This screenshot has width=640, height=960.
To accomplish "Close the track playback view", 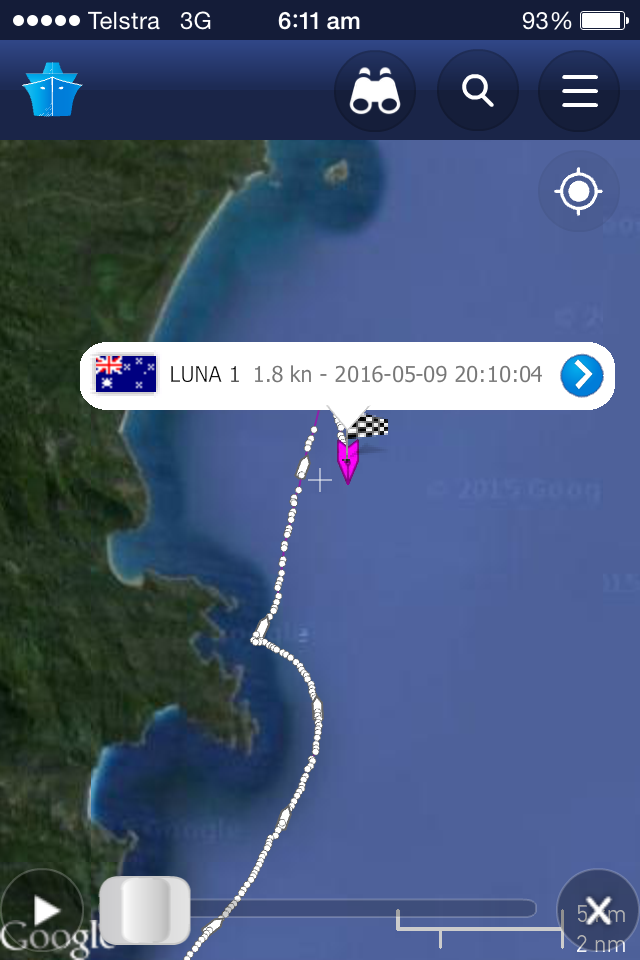I will point(597,910).
